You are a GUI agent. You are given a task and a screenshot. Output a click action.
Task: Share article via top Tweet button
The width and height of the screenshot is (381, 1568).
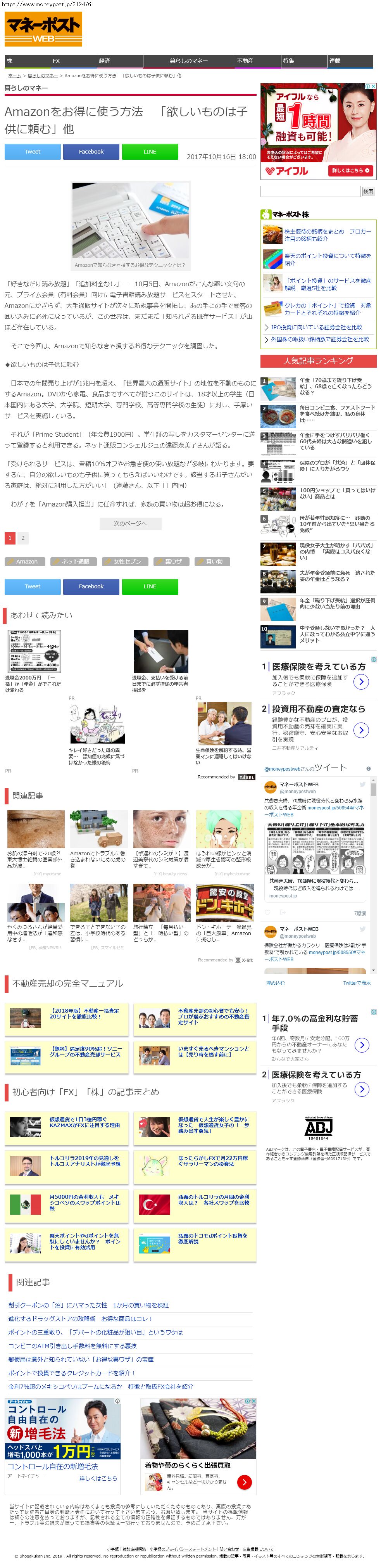(33, 152)
